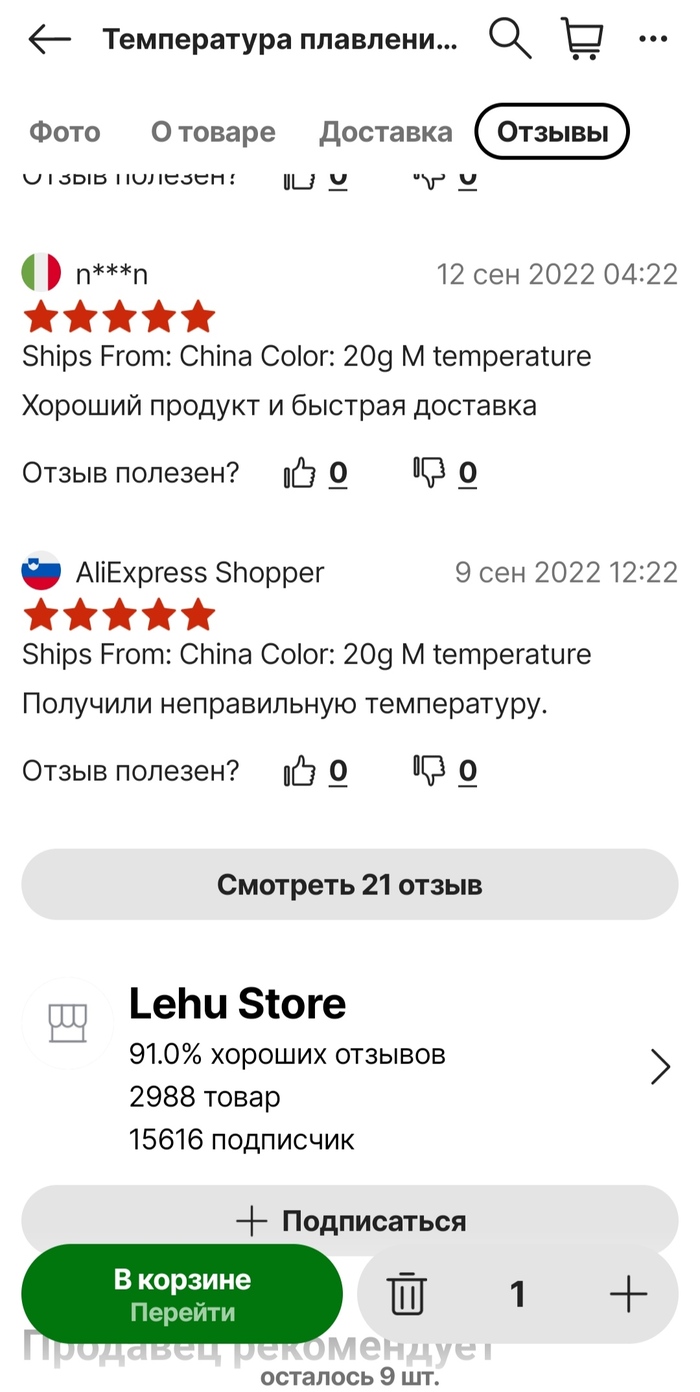Open the search magnifier icon

[x=510, y=40]
